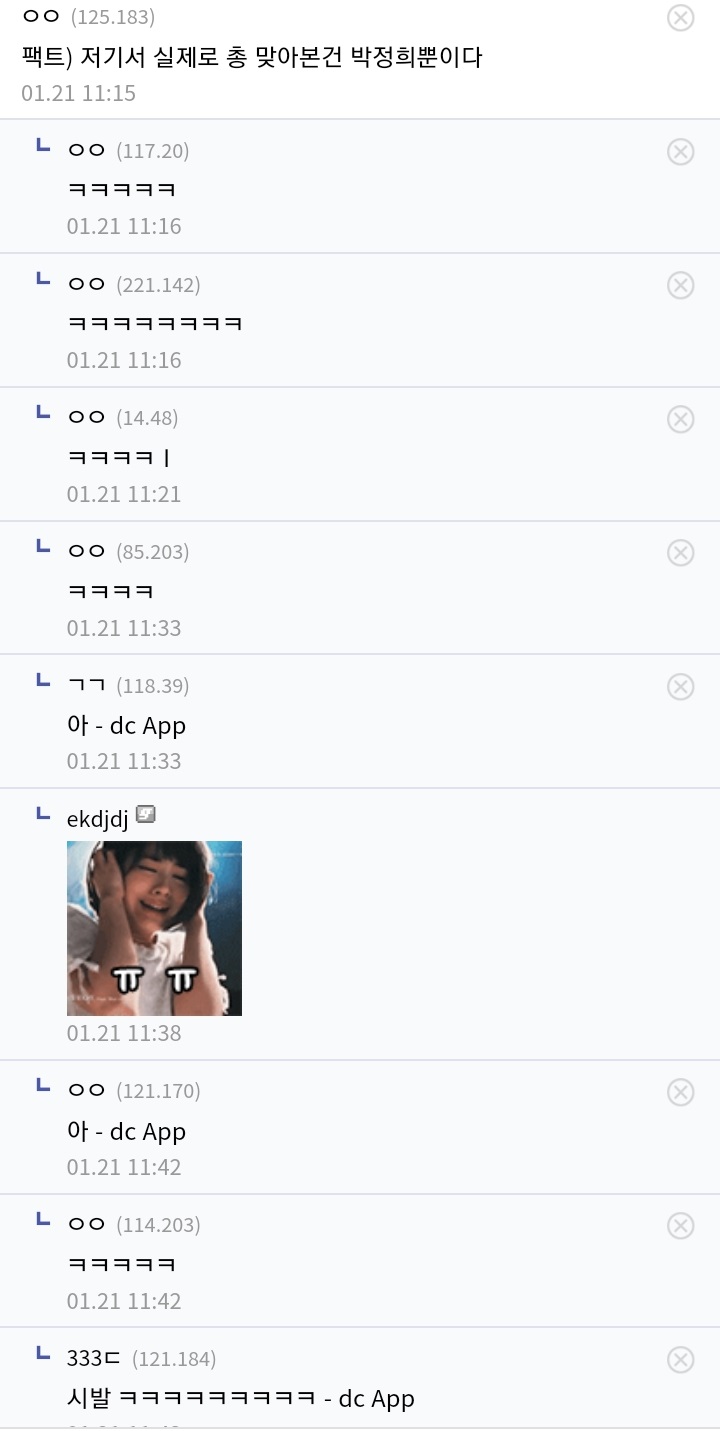The width and height of the screenshot is (720, 1431).
Task: Open ekdjdj's user profile
Action: (98, 819)
